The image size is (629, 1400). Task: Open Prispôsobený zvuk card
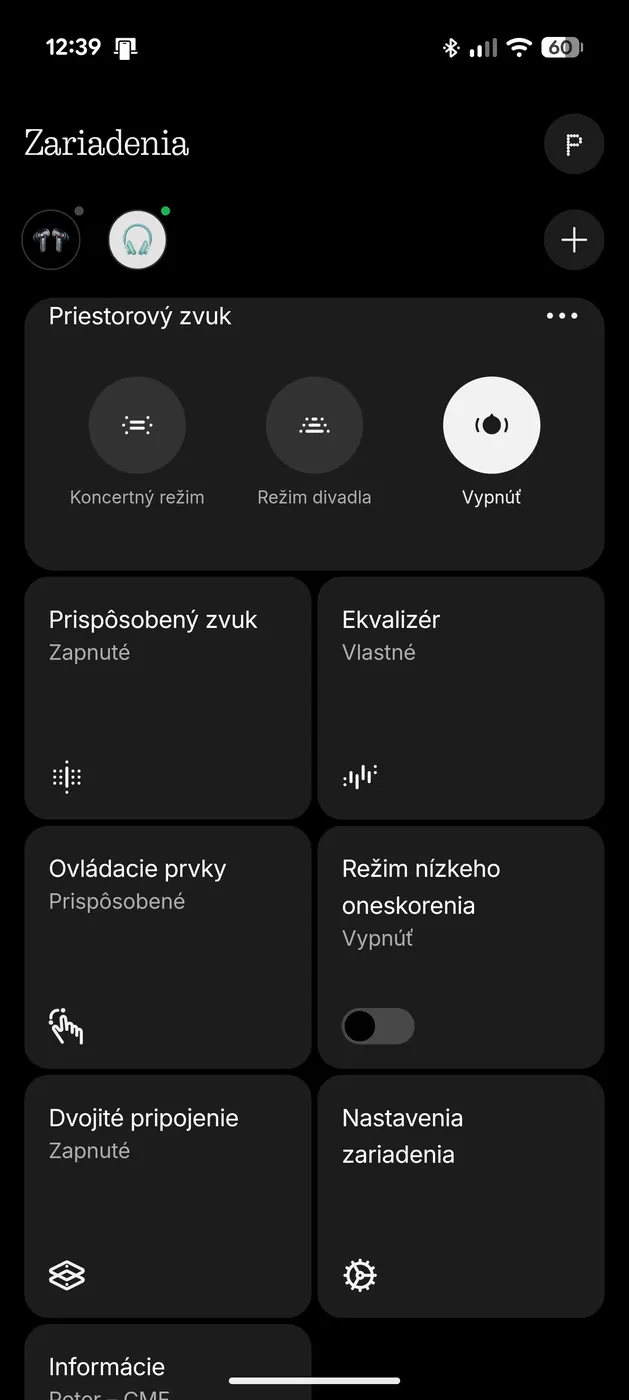pyautogui.click(x=167, y=698)
